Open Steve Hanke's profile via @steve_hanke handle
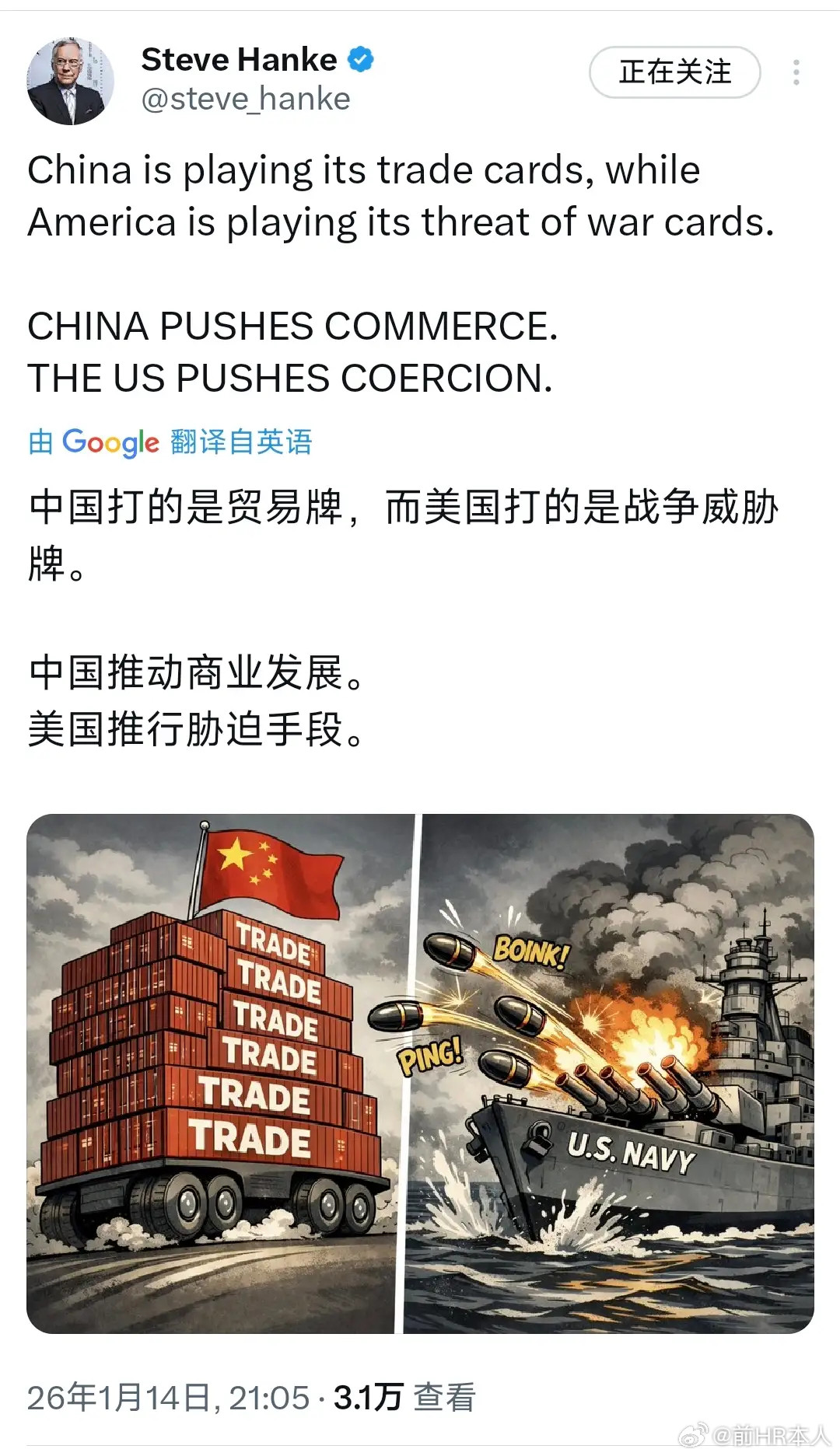Viewport: 840px width, 1456px height. coord(246,99)
